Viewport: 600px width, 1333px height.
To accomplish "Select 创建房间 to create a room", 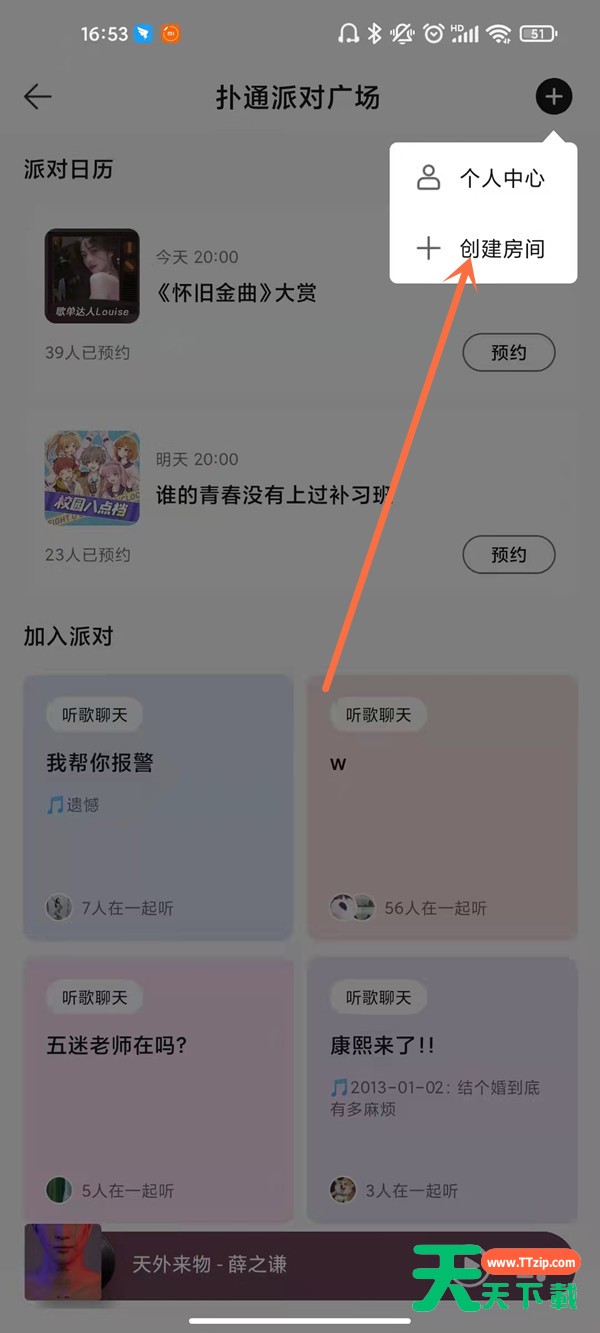I will tap(483, 249).
